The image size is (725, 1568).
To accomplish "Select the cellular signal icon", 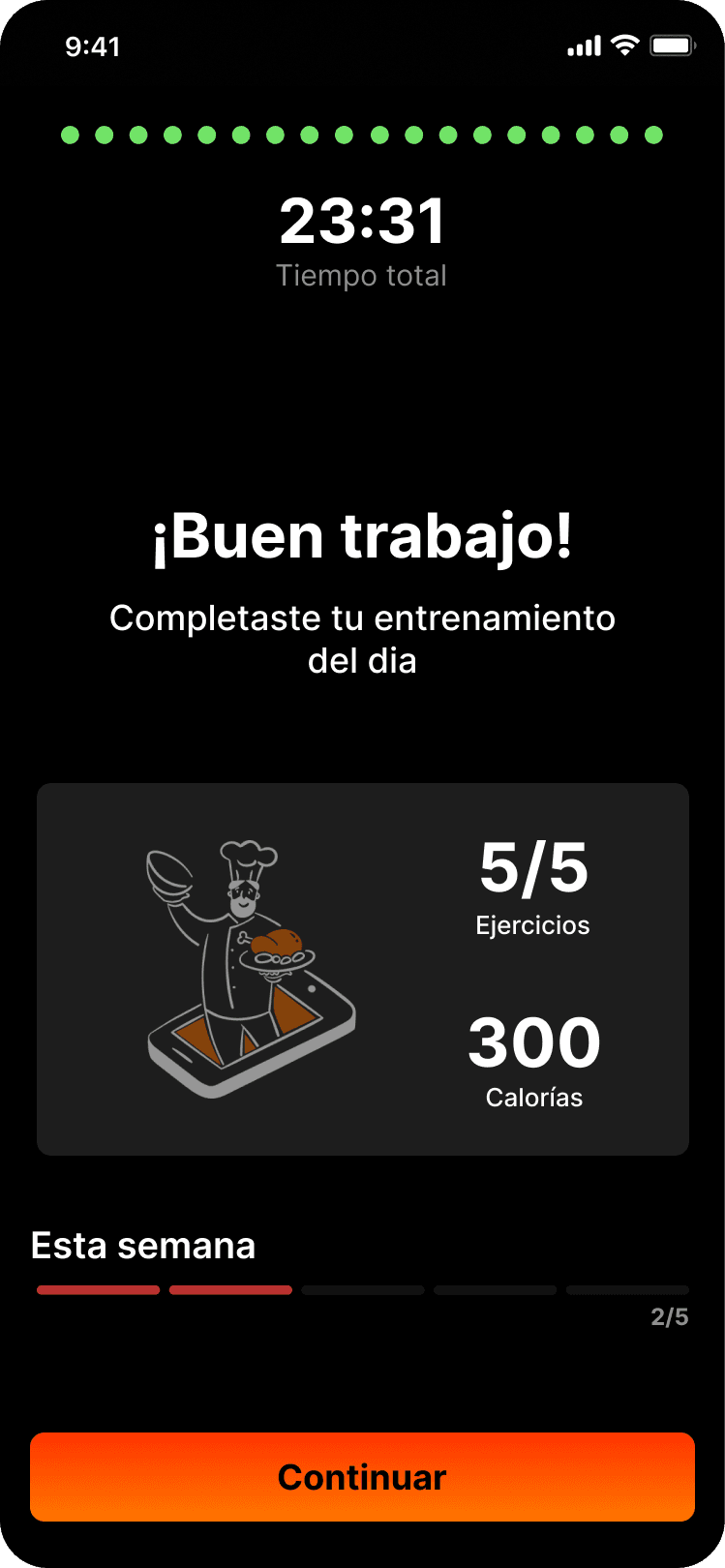I will [x=582, y=45].
